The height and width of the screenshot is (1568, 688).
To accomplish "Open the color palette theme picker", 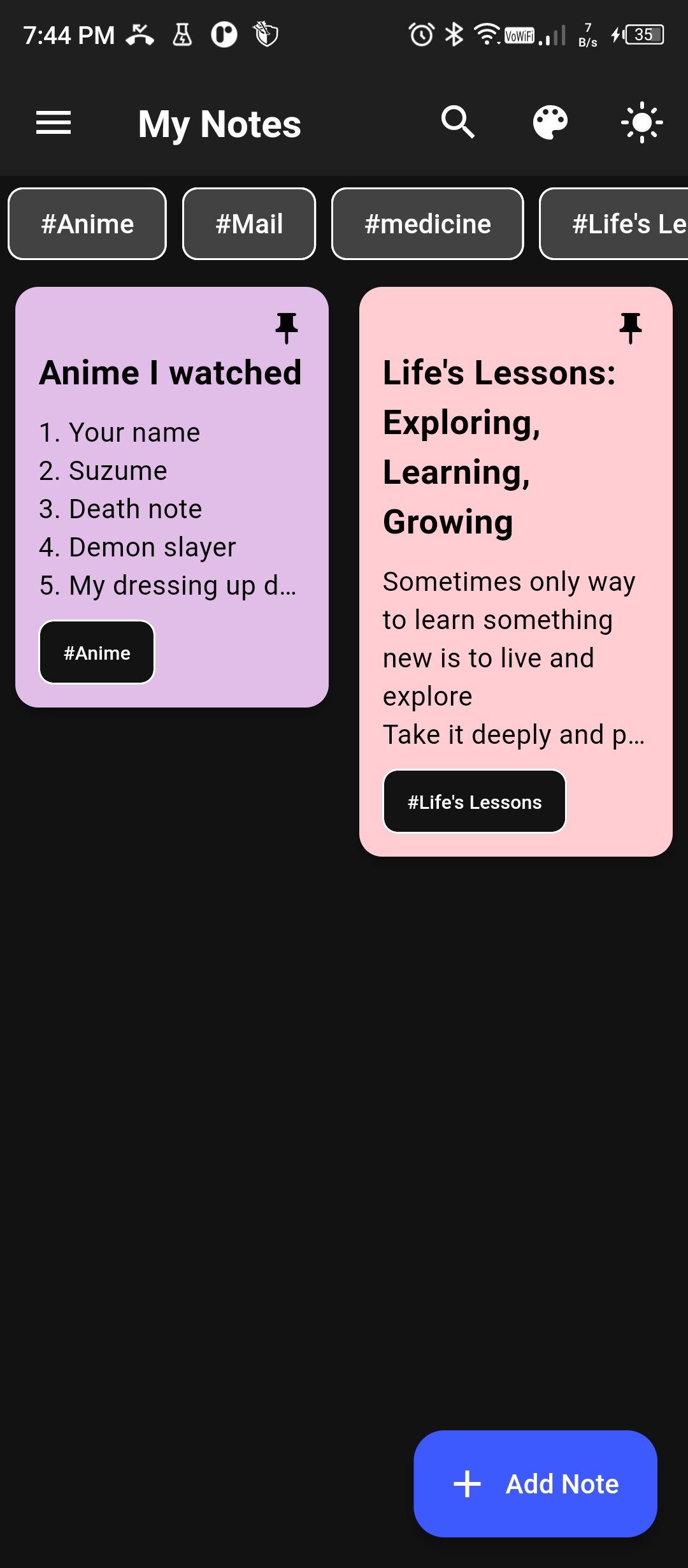I will click(x=550, y=122).
